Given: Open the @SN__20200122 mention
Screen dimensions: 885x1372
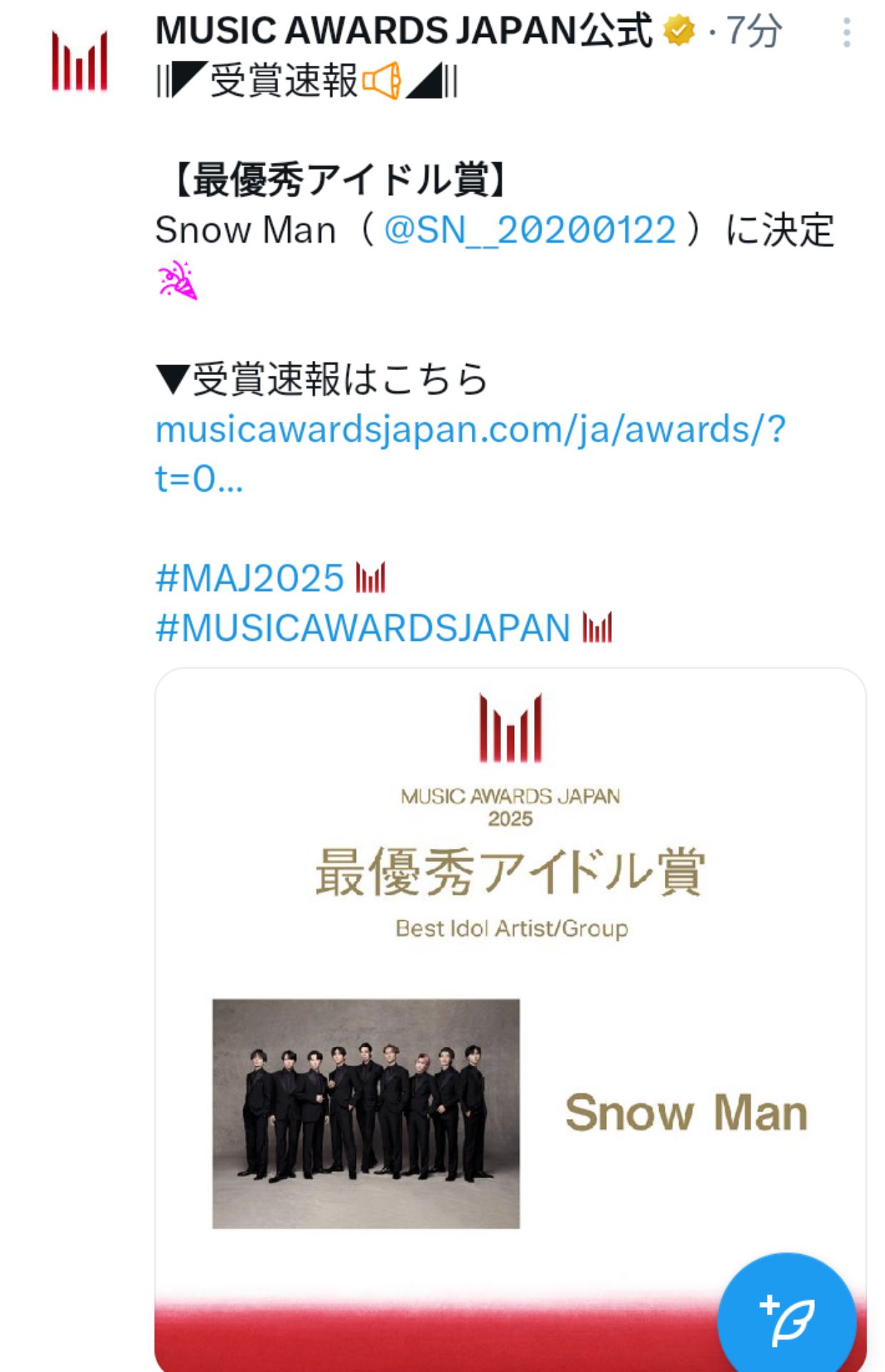Looking at the screenshot, I should coord(530,230).
